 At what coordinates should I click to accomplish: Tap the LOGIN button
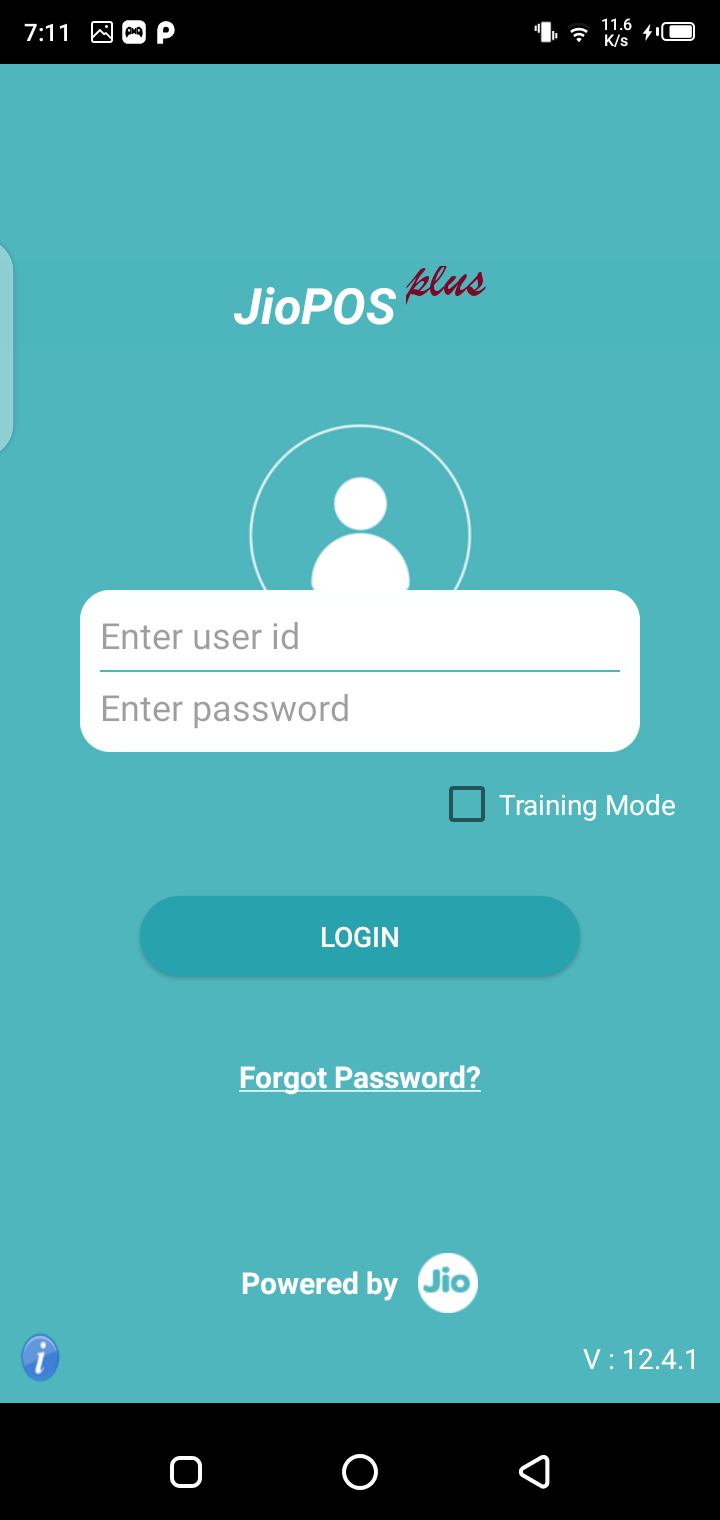point(359,937)
